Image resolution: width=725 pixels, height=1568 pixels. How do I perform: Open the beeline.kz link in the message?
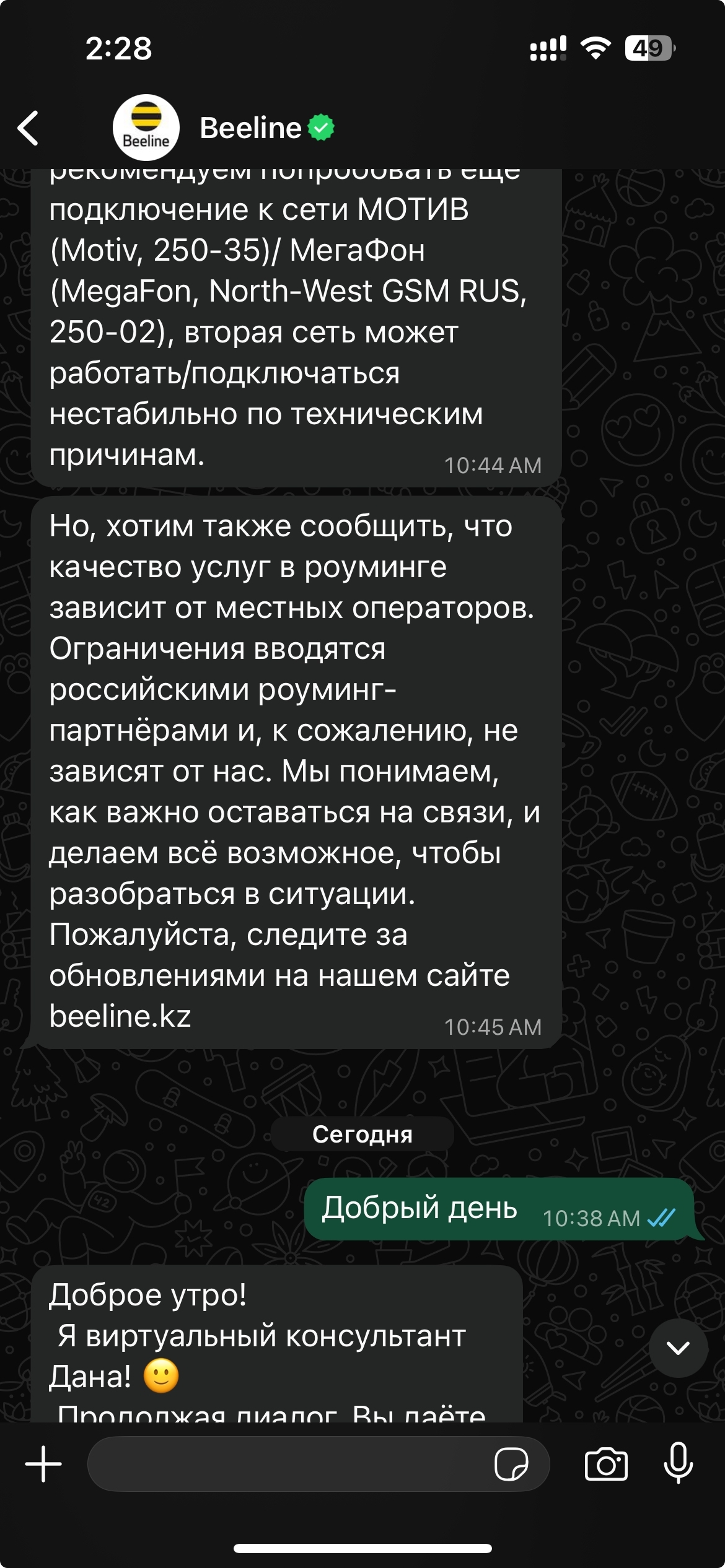click(120, 1016)
